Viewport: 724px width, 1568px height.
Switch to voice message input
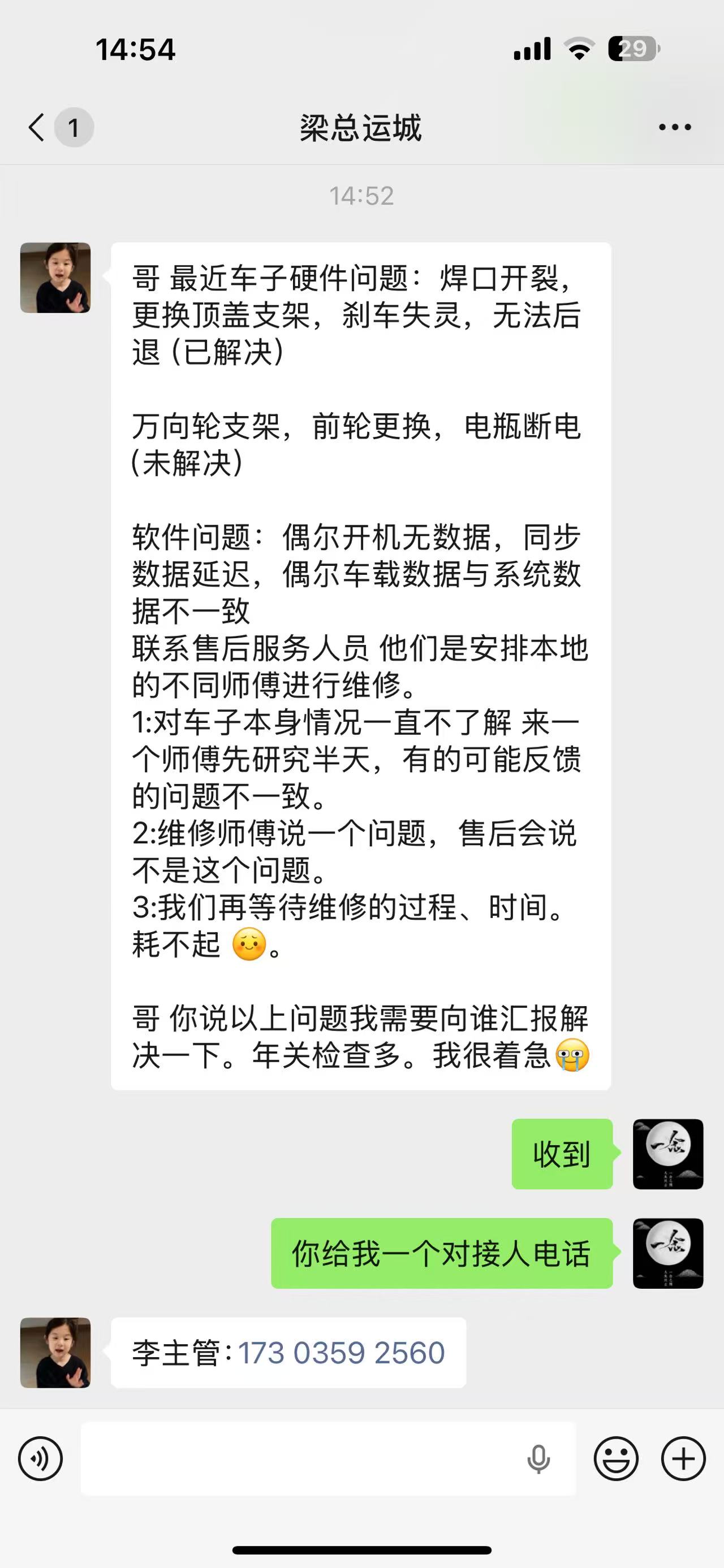click(x=41, y=1458)
